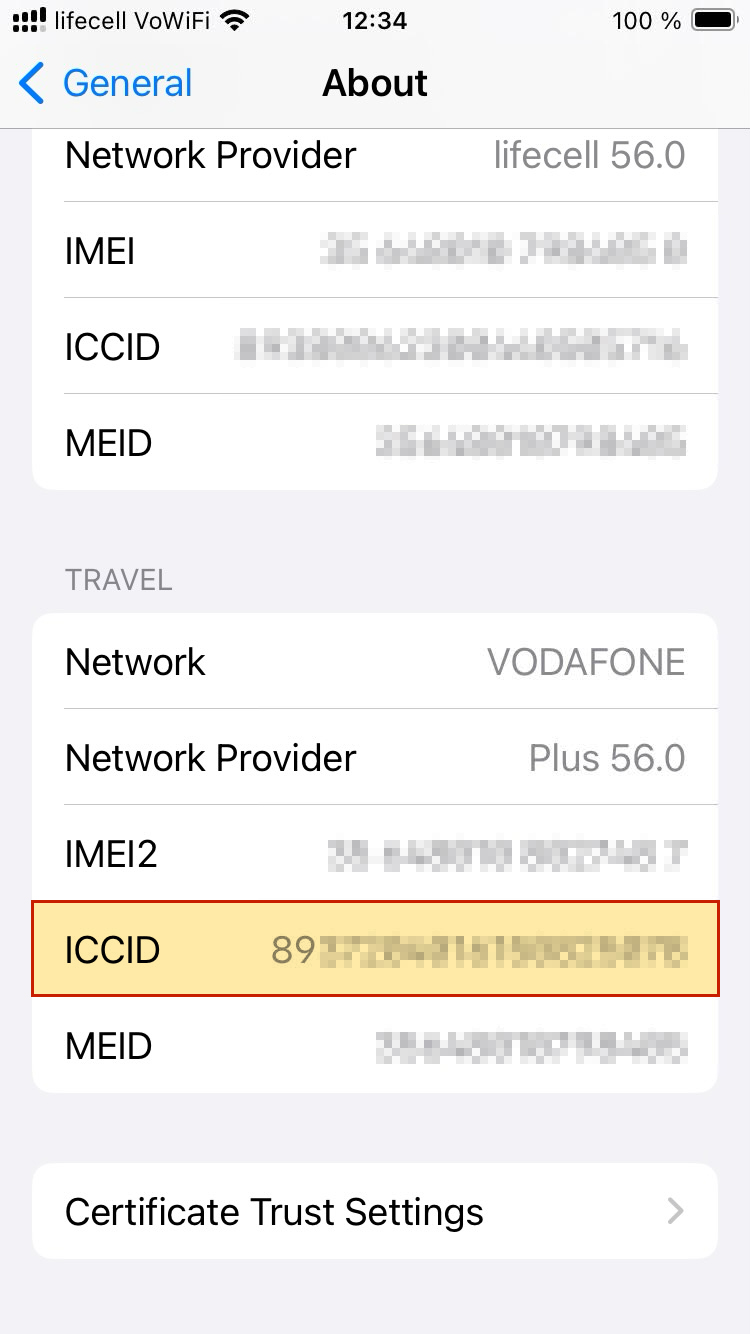Select the lifecell VoWiFi carrier label
750x1334 pixels.
click(130, 19)
